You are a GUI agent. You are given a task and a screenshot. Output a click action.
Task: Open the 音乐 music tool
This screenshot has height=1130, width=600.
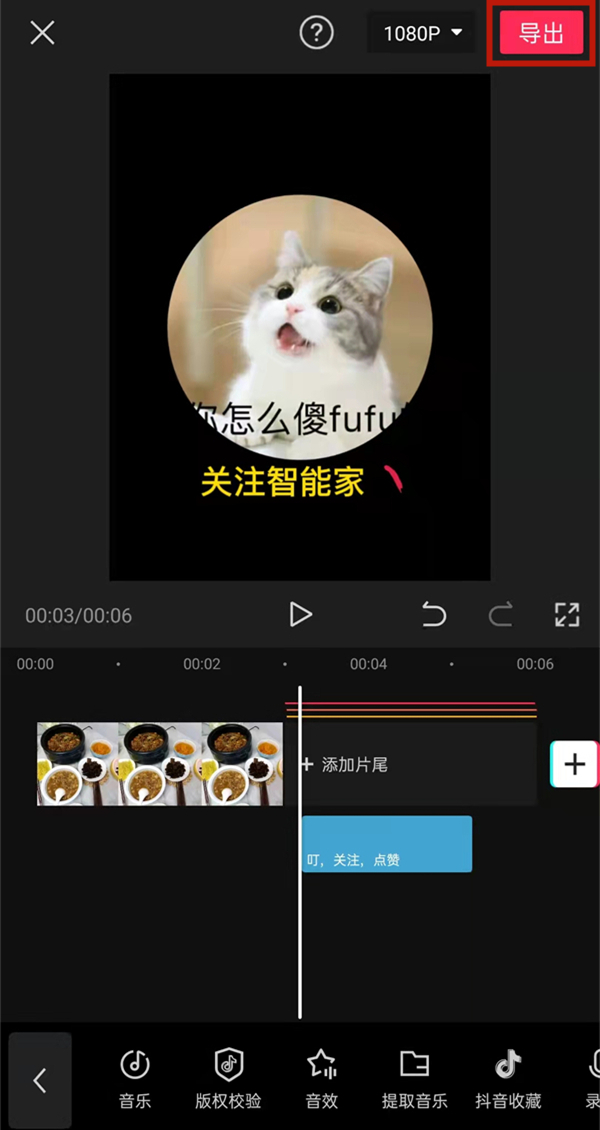(x=135, y=1080)
